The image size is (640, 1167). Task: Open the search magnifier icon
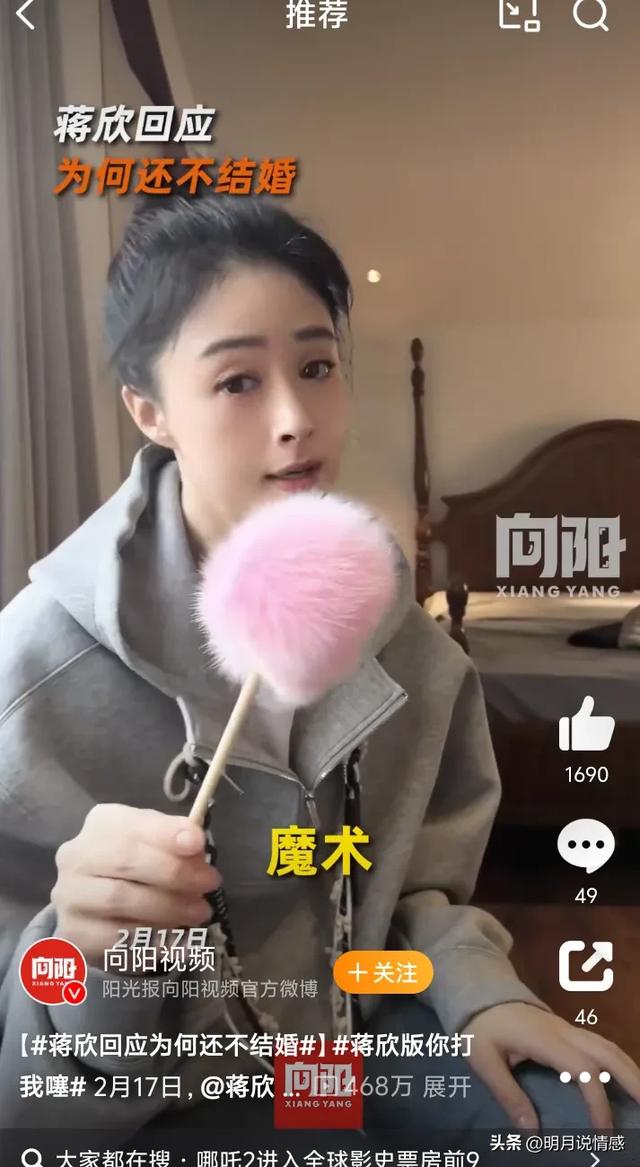pos(590,14)
